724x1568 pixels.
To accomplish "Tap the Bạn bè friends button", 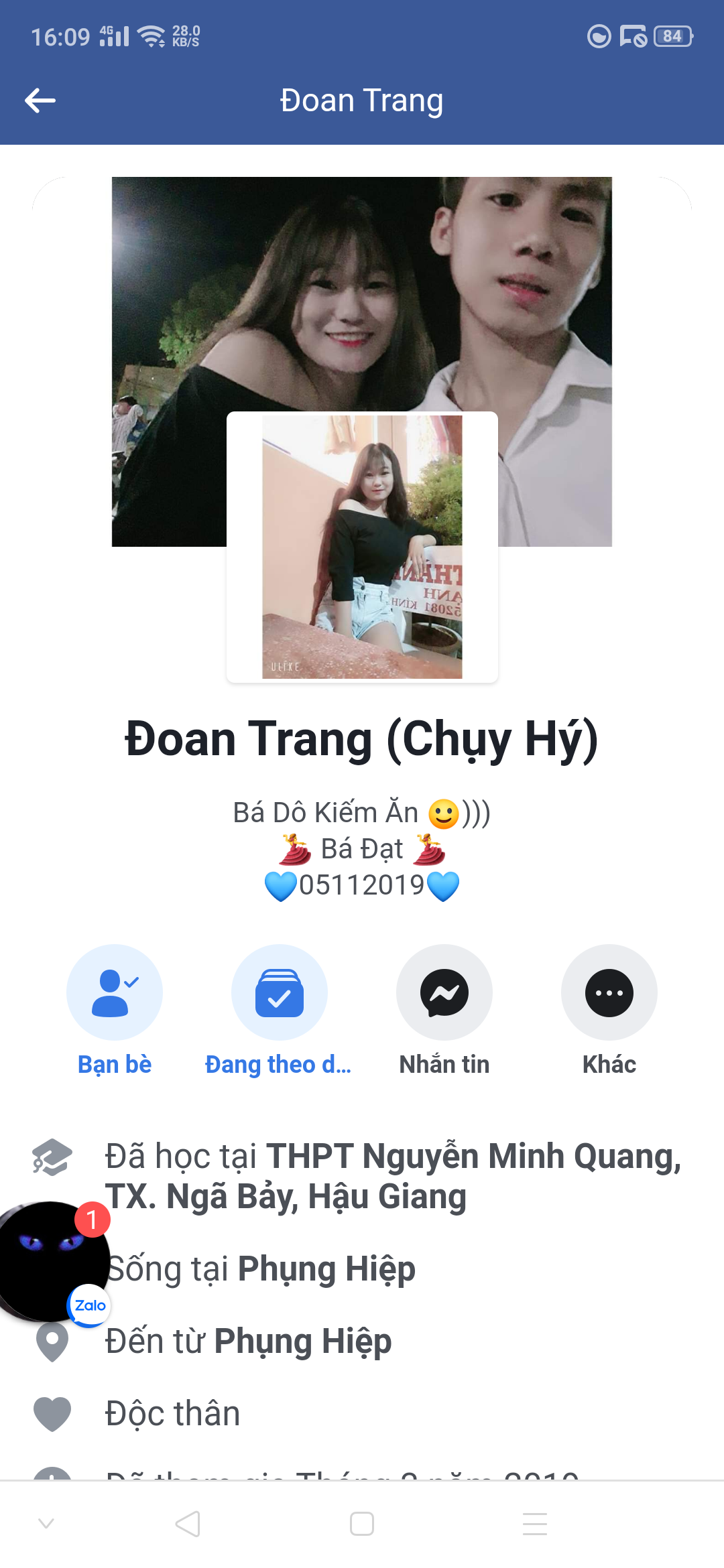I will click(115, 992).
